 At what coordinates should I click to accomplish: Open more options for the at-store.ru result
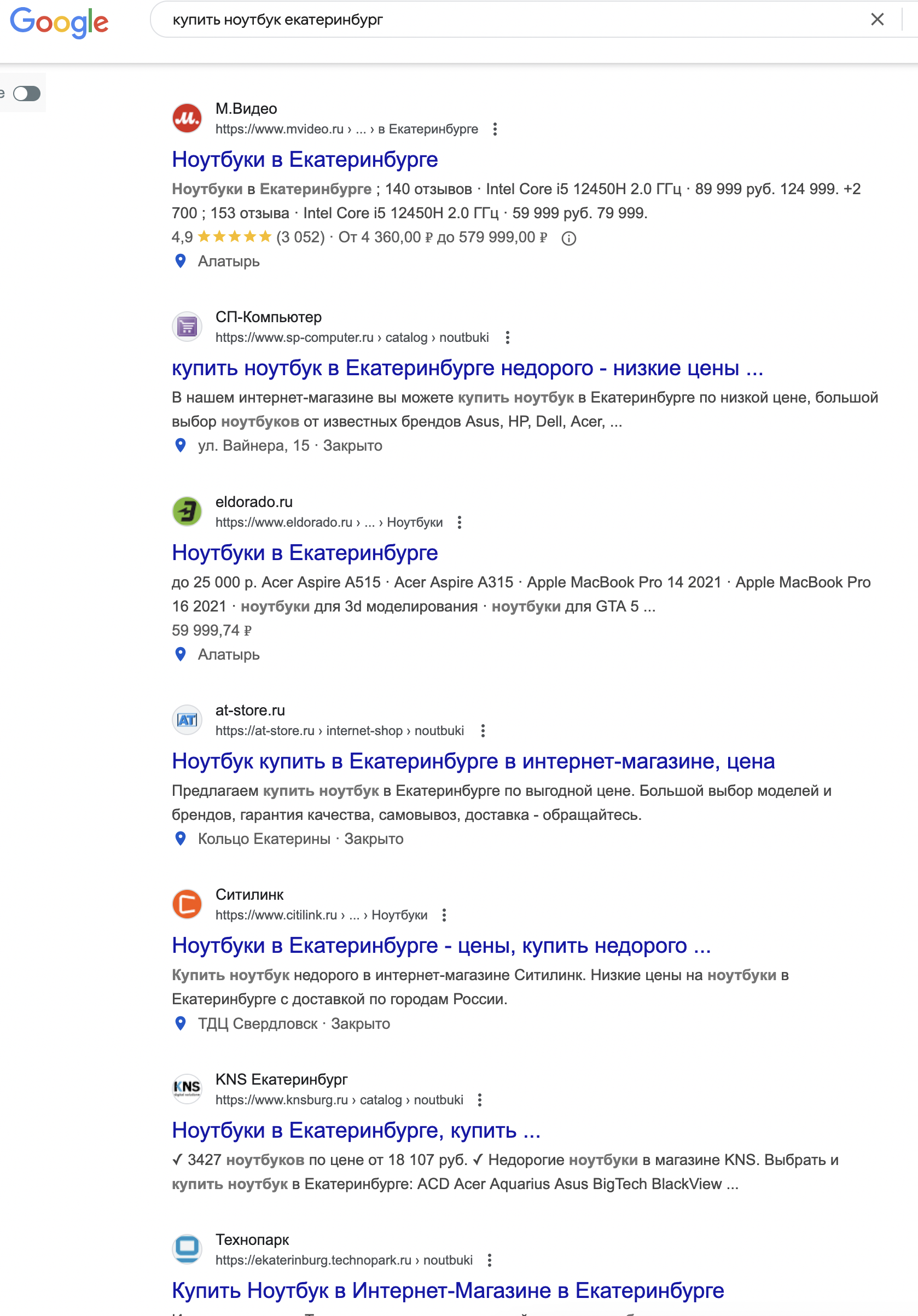click(483, 731)
